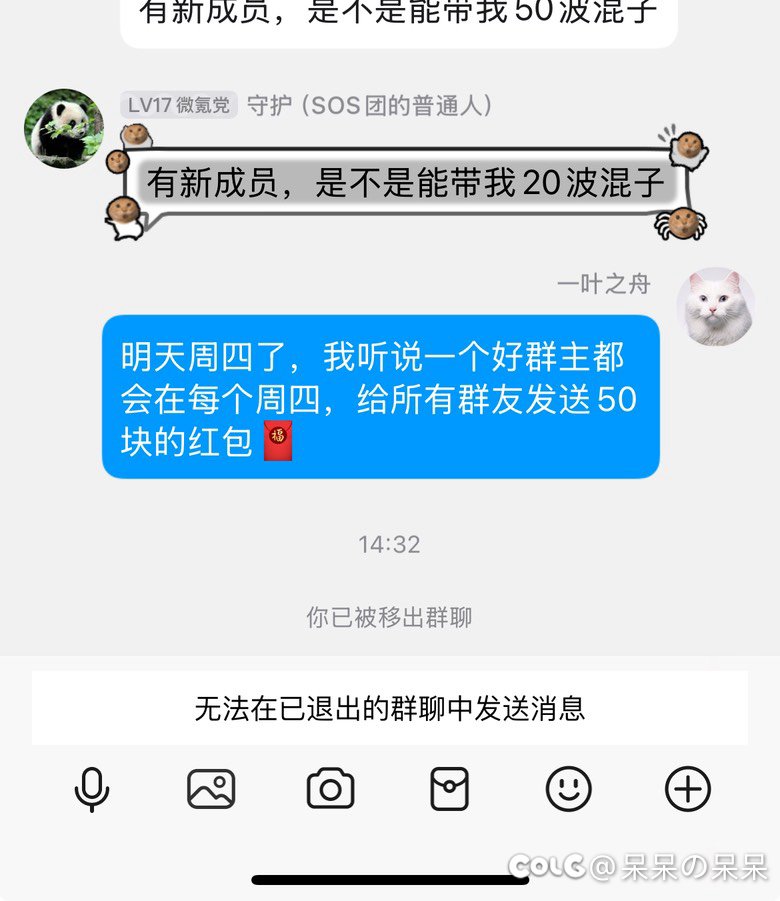Viewport: 780px width, 901px height.
Task: Open 守护's panda avatar profile
Action: (x=63, y=128)
